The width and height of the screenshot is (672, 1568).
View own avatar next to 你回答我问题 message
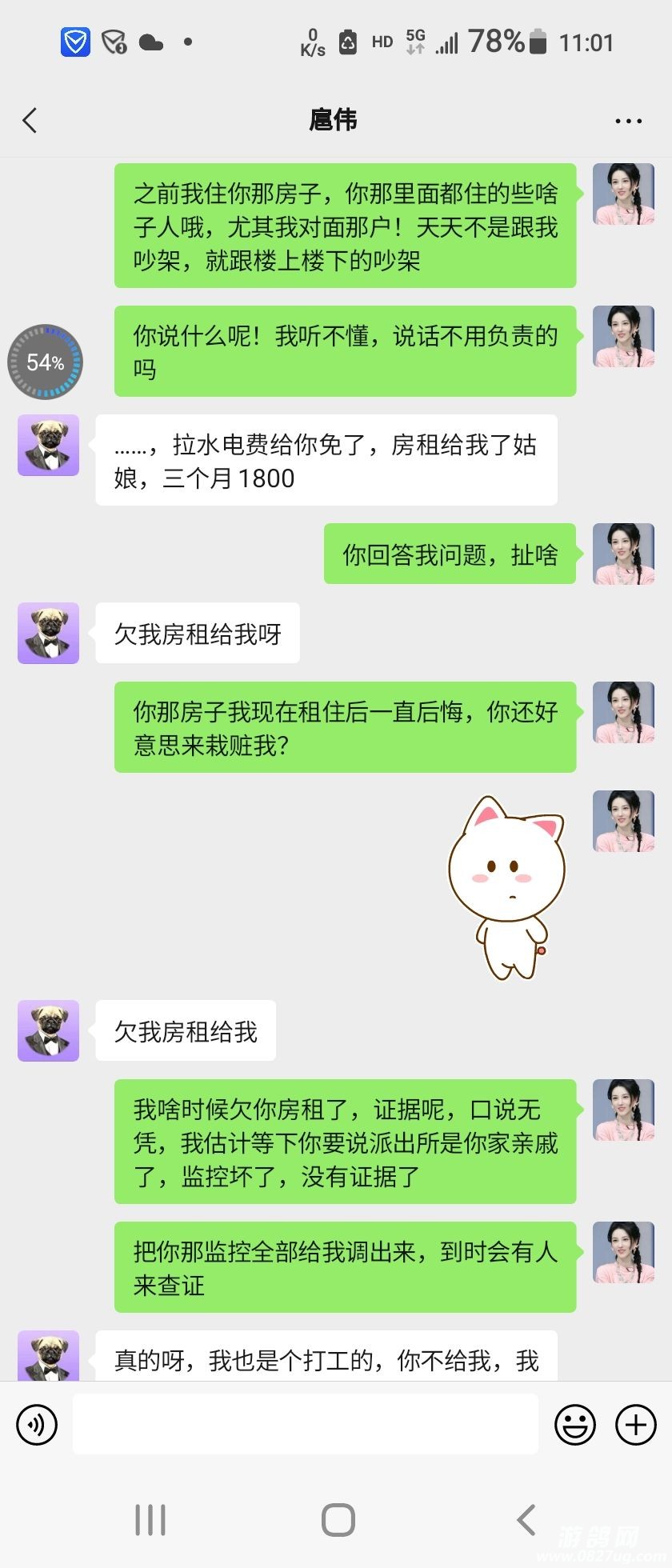pos(623,554)
